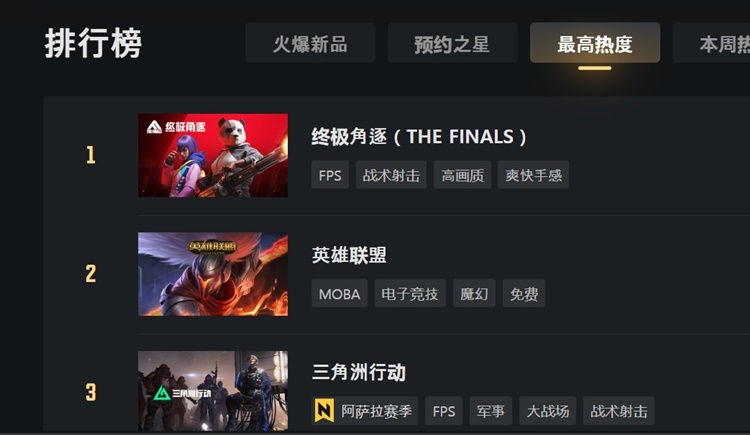750x435 pixels.
Task: Switch to the 预约之星 tab
Action: (452, 44)
